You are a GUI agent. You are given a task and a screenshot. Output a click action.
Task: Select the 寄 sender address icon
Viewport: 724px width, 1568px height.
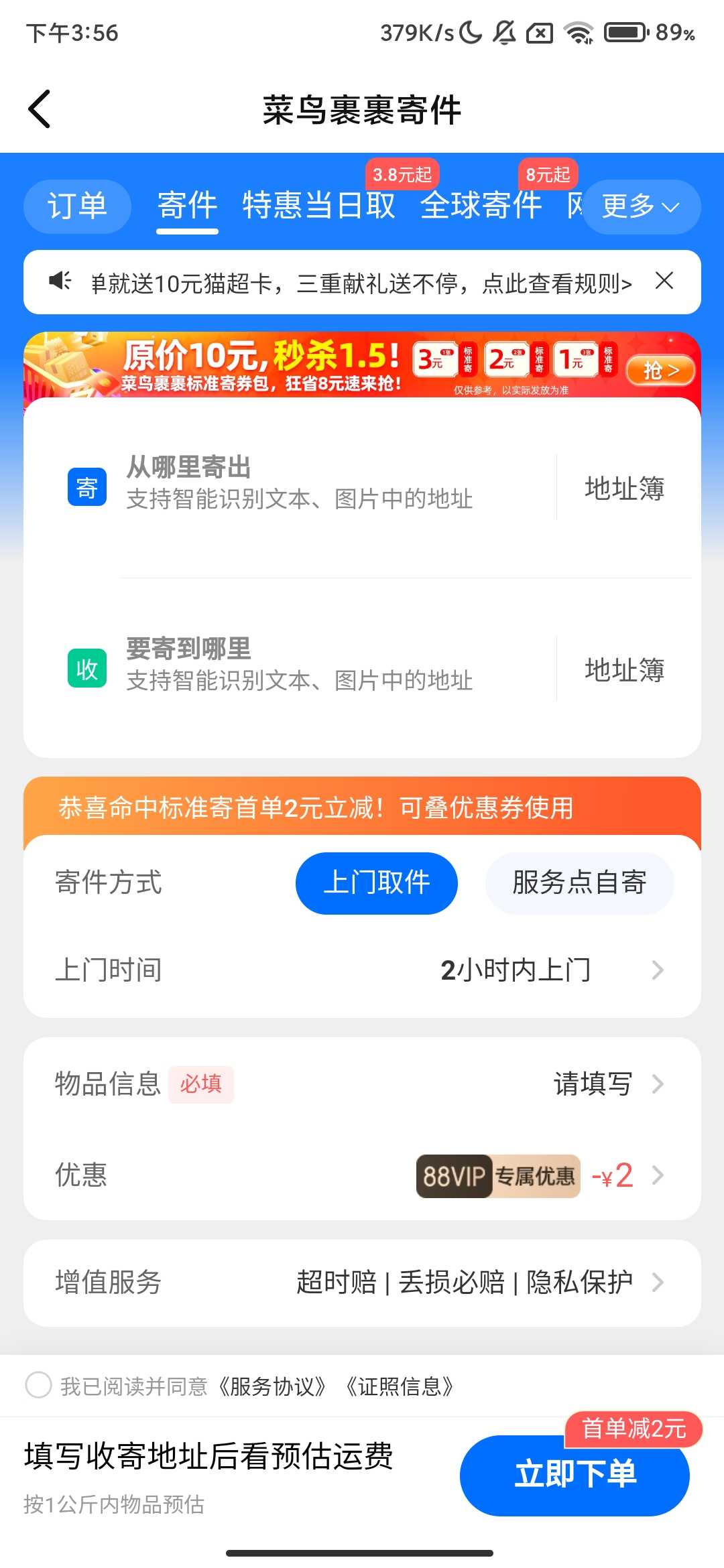click(x=87, y=485)
